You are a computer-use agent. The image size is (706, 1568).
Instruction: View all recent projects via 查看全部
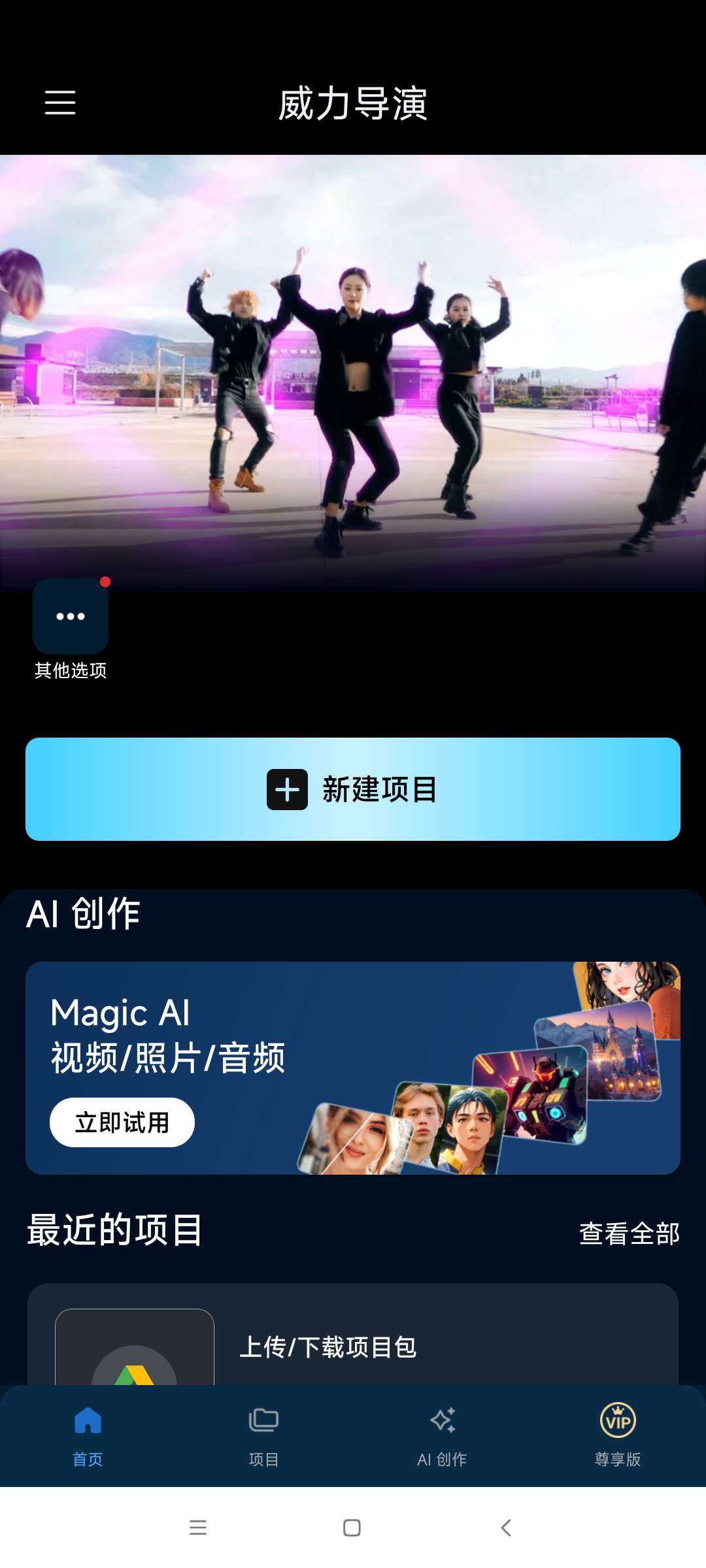(629, 1233)
